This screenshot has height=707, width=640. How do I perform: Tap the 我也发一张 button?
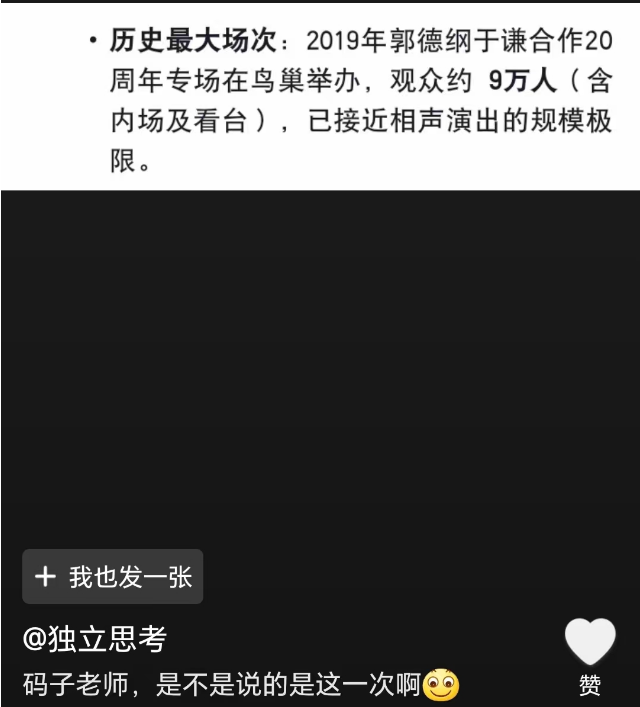[113, 577]
